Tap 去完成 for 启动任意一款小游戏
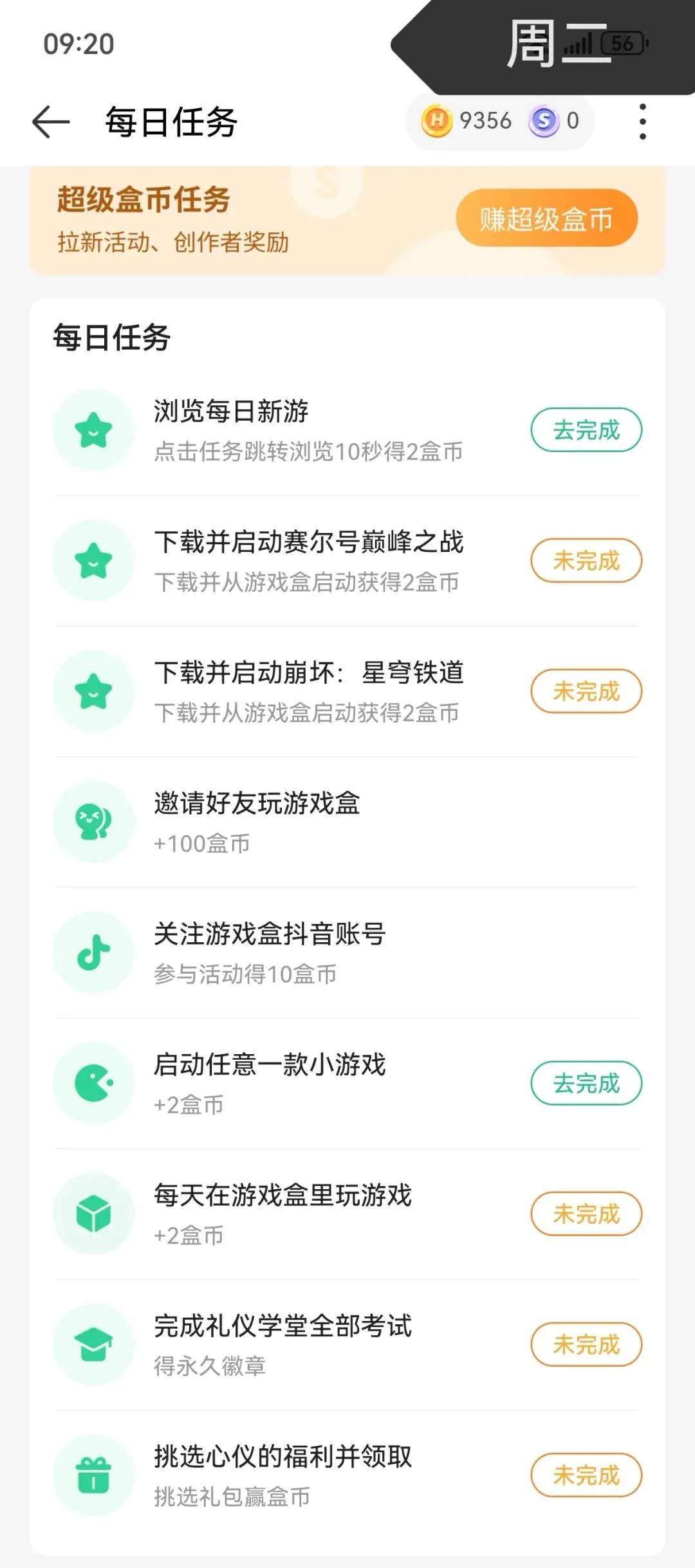This screenshot has width=695, height=1568. [586, 1083]
